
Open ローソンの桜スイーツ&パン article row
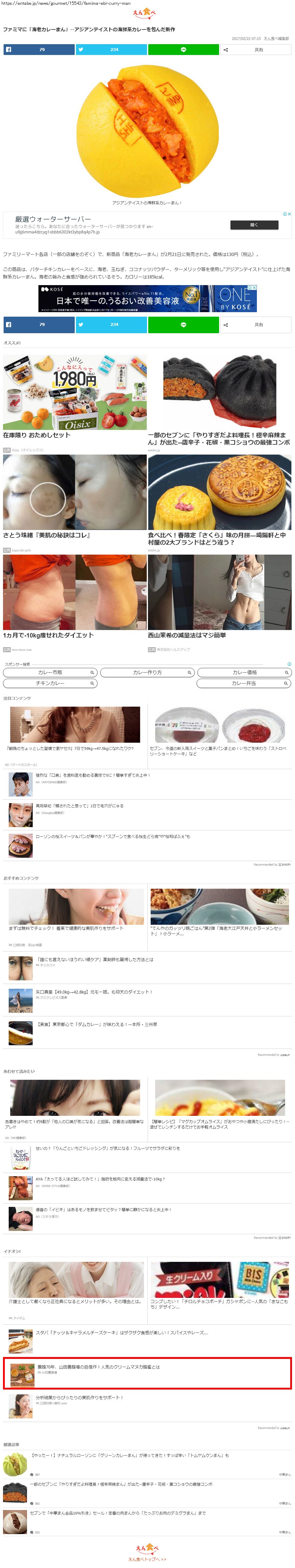coord(113,836)
